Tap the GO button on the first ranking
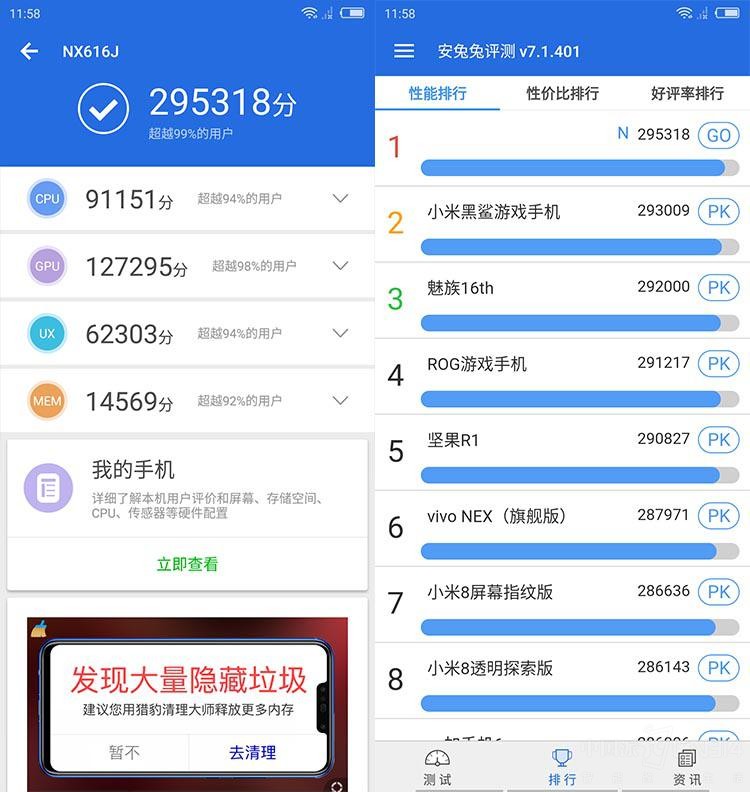 (718, 135)
